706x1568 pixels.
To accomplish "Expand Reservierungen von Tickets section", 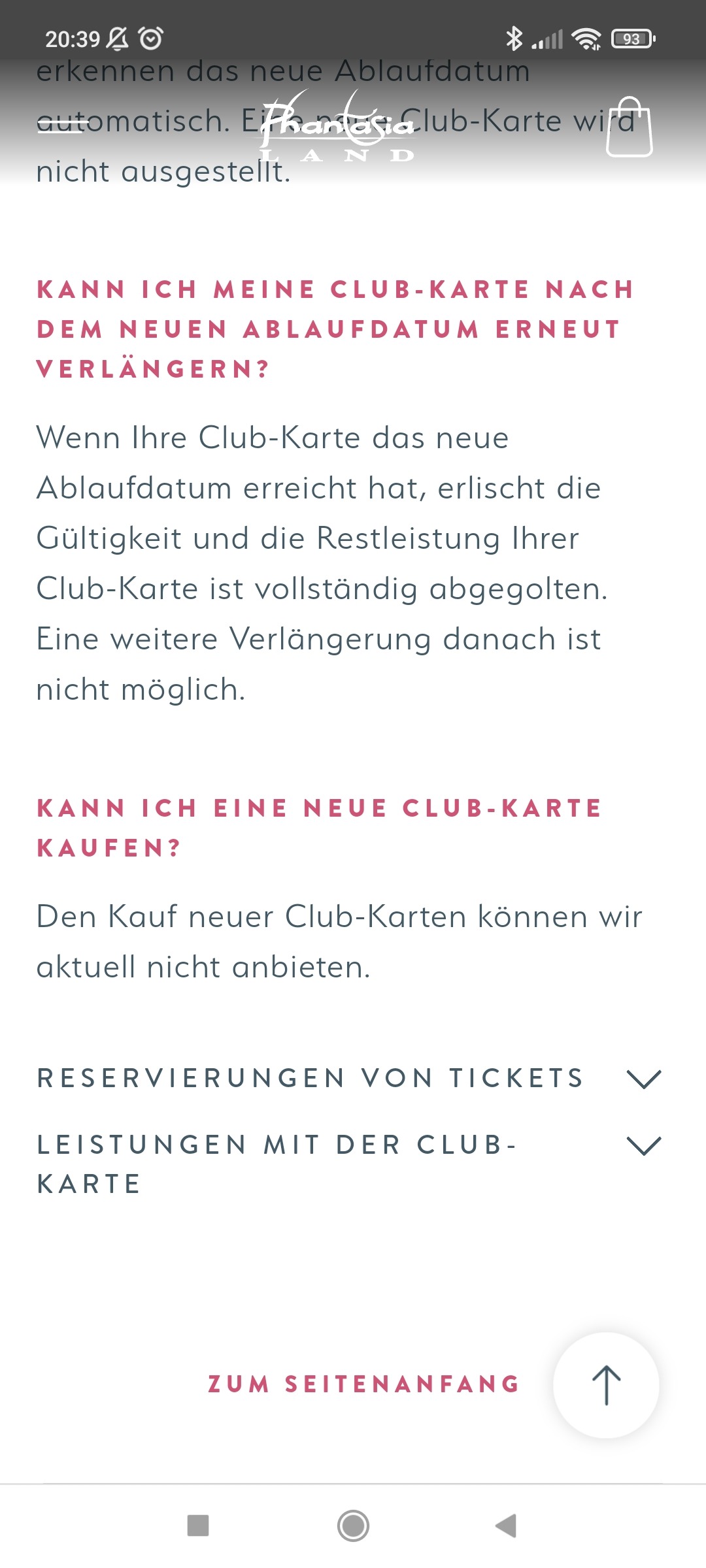I will click(x=350, y=1078).
